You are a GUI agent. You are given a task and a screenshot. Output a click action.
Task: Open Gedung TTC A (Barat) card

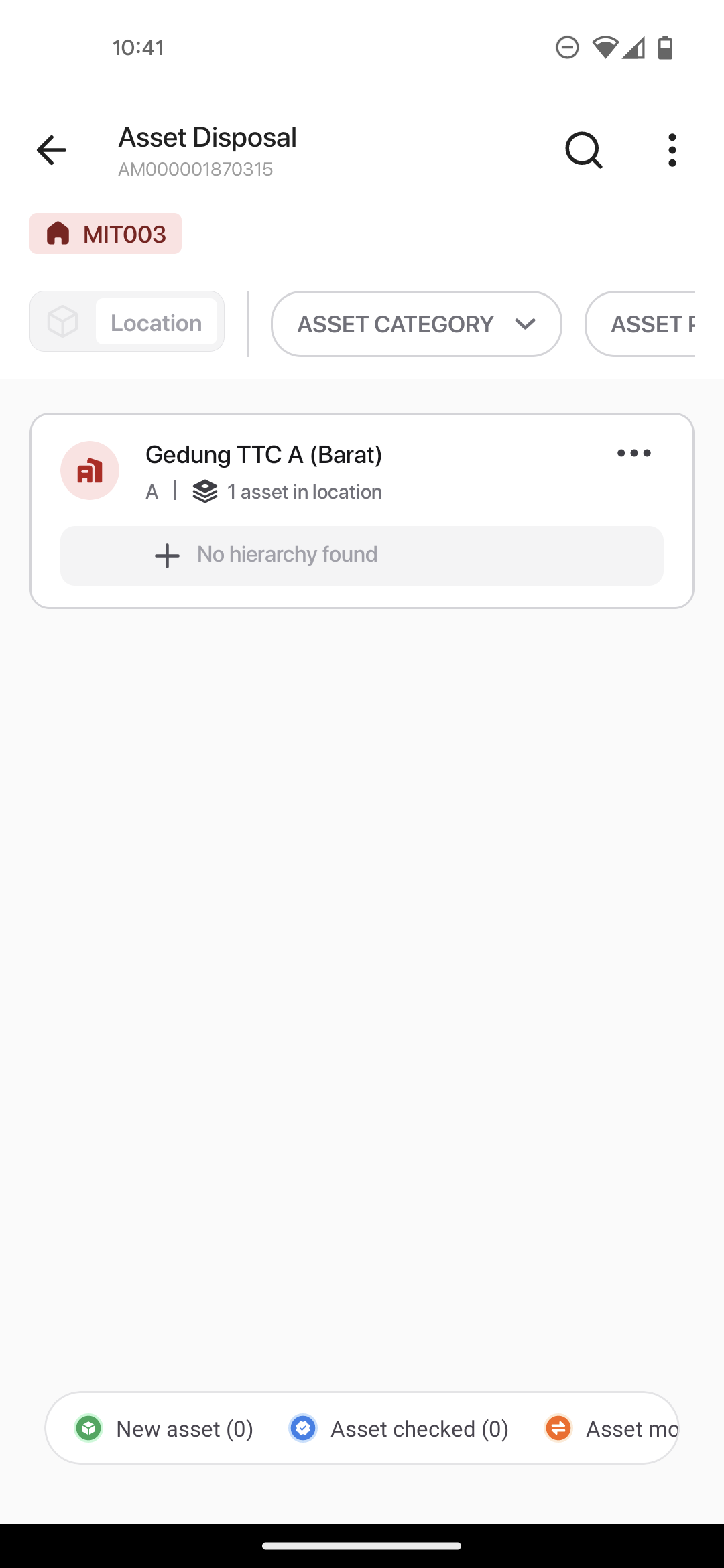click(x=362, y=511)
